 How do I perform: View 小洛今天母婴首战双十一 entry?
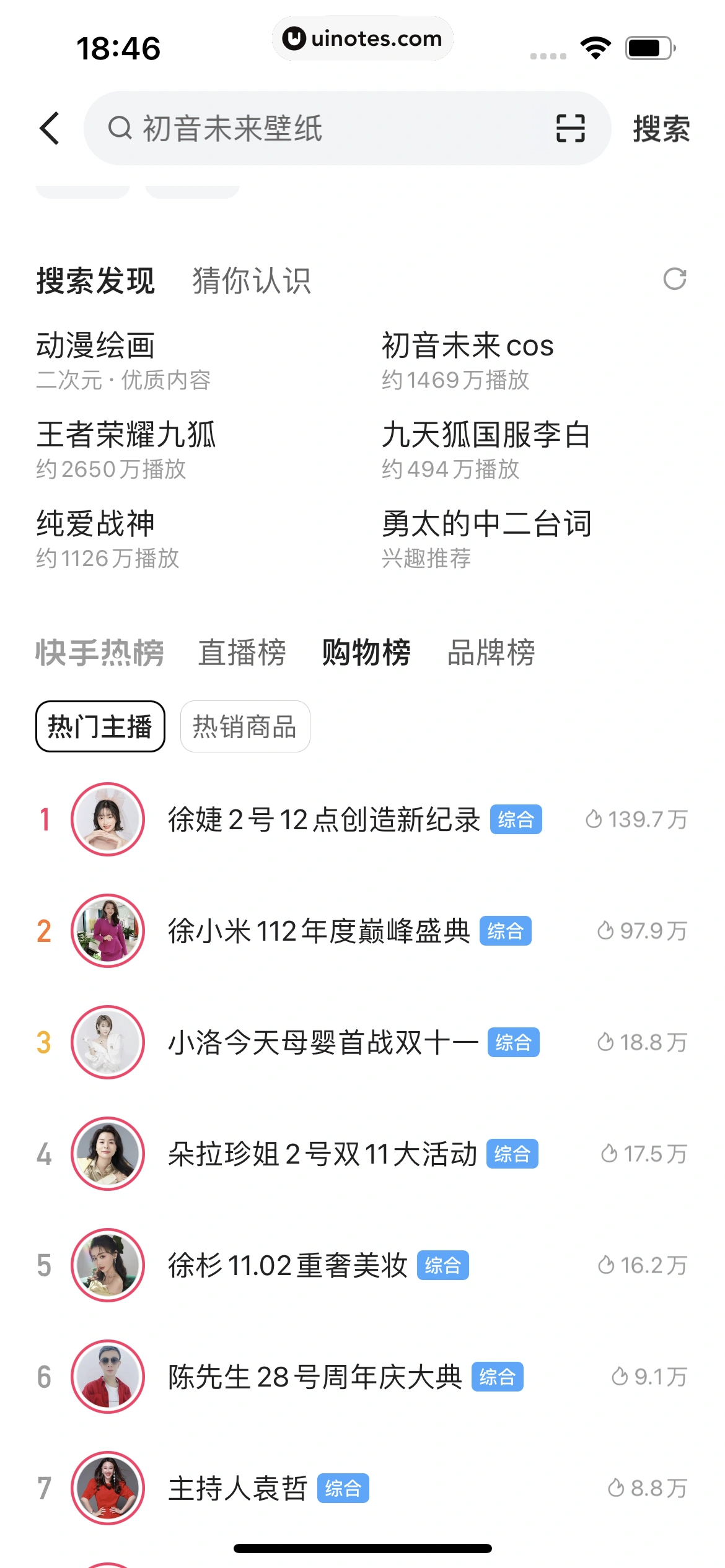[323, 1042]
